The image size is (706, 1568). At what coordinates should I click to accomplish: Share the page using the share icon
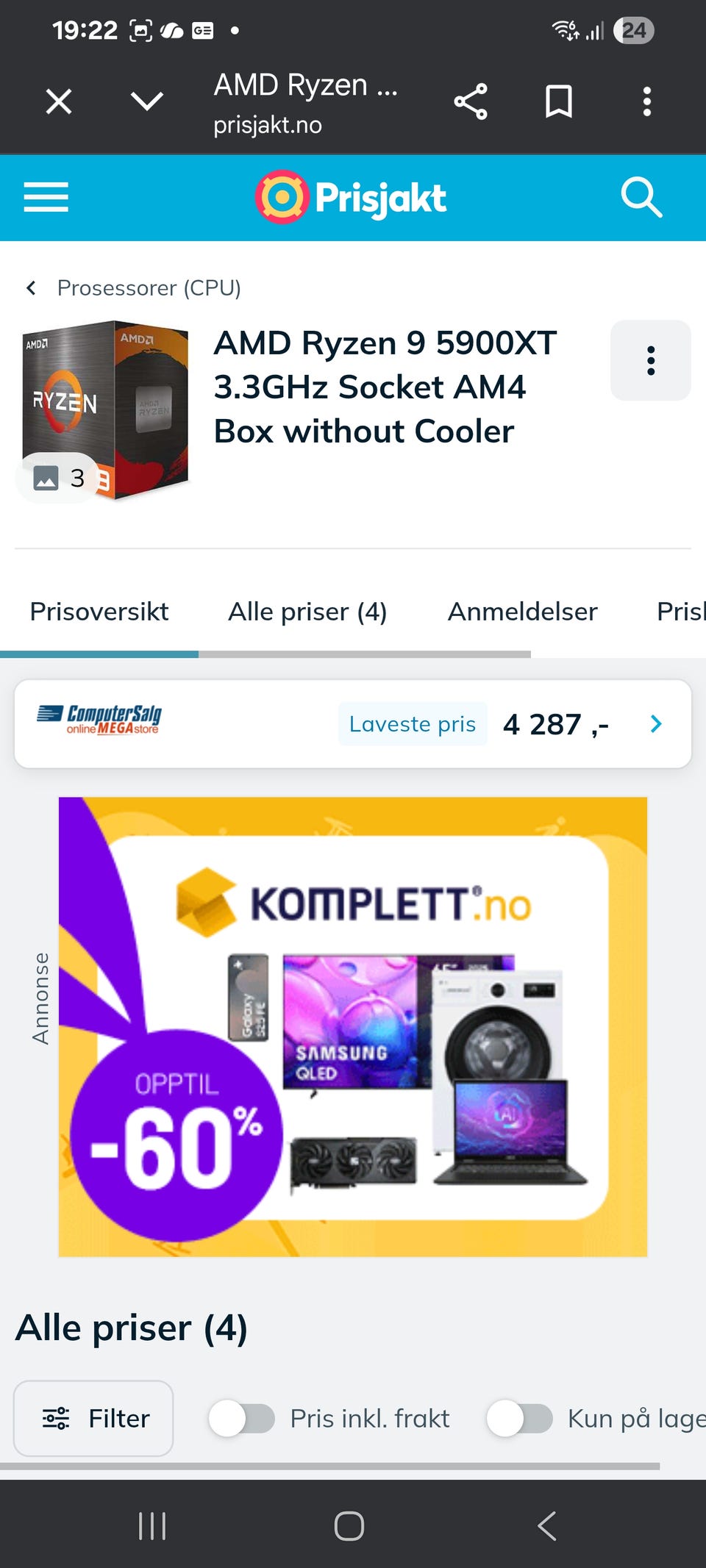coord(471,101)
